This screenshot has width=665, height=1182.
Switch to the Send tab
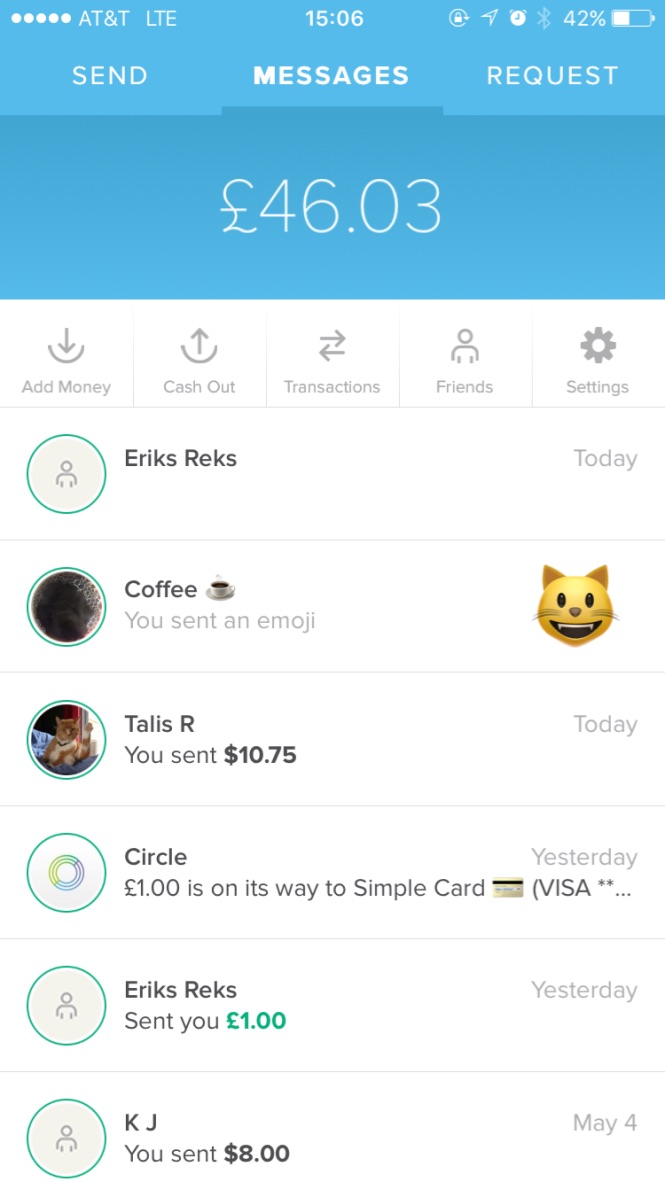(110, 76)
